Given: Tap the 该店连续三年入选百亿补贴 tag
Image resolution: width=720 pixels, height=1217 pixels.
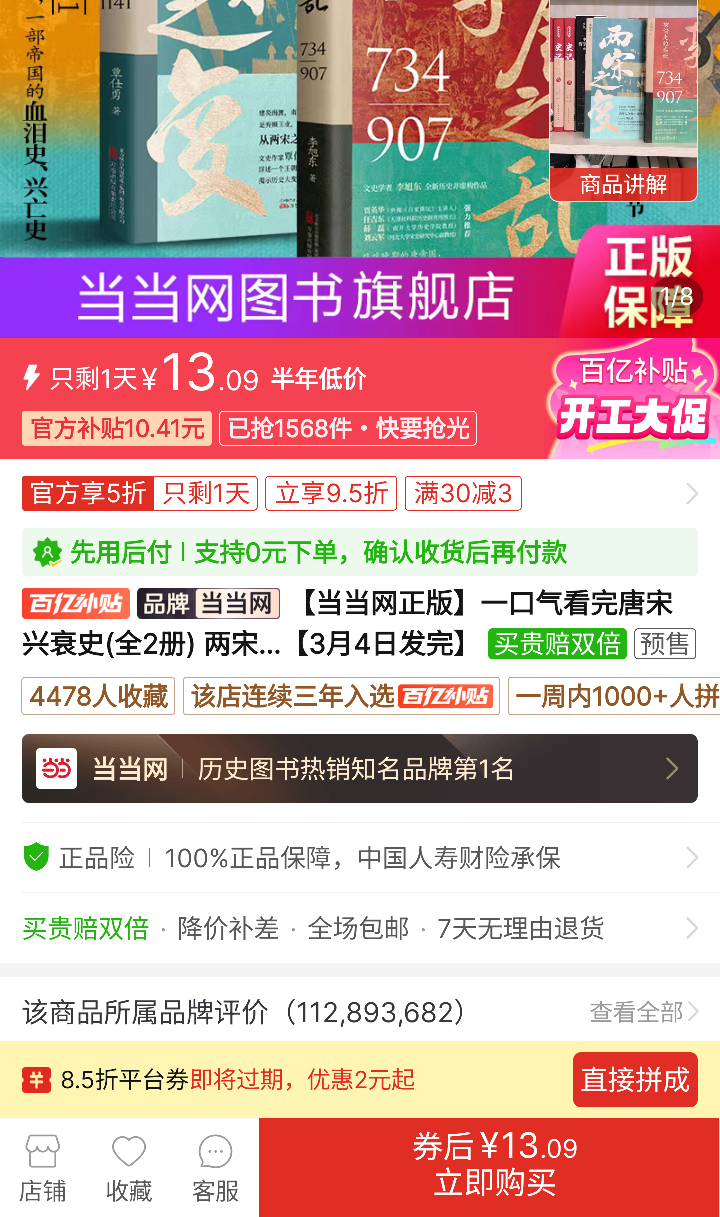Looking at the screenshot, I should click(x=341, y=696).
